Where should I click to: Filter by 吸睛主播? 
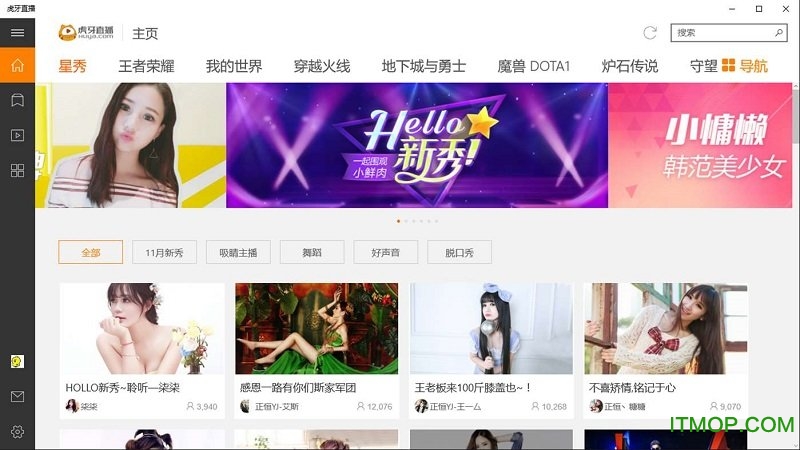[x=238, y=253]
